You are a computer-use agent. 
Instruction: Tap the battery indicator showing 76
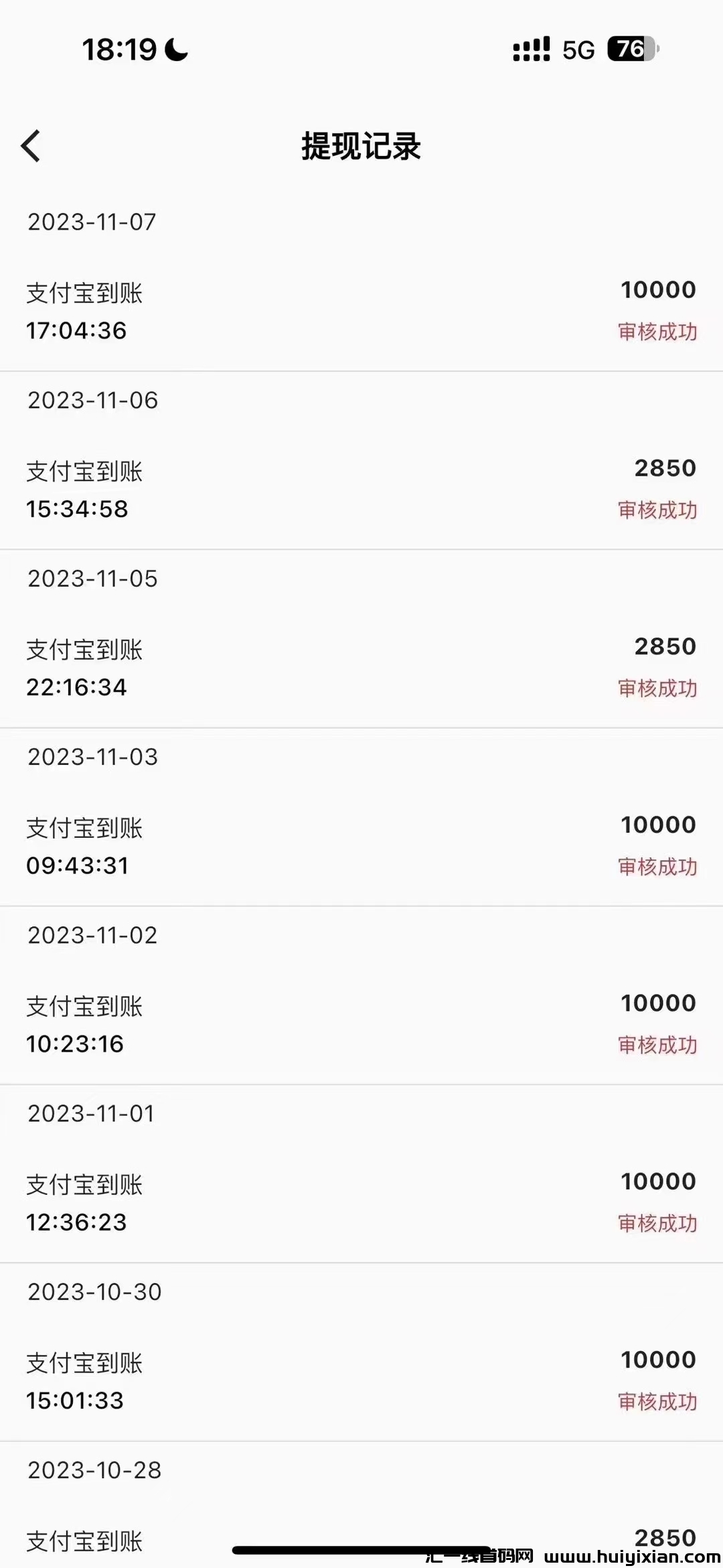tap(630, 49)
